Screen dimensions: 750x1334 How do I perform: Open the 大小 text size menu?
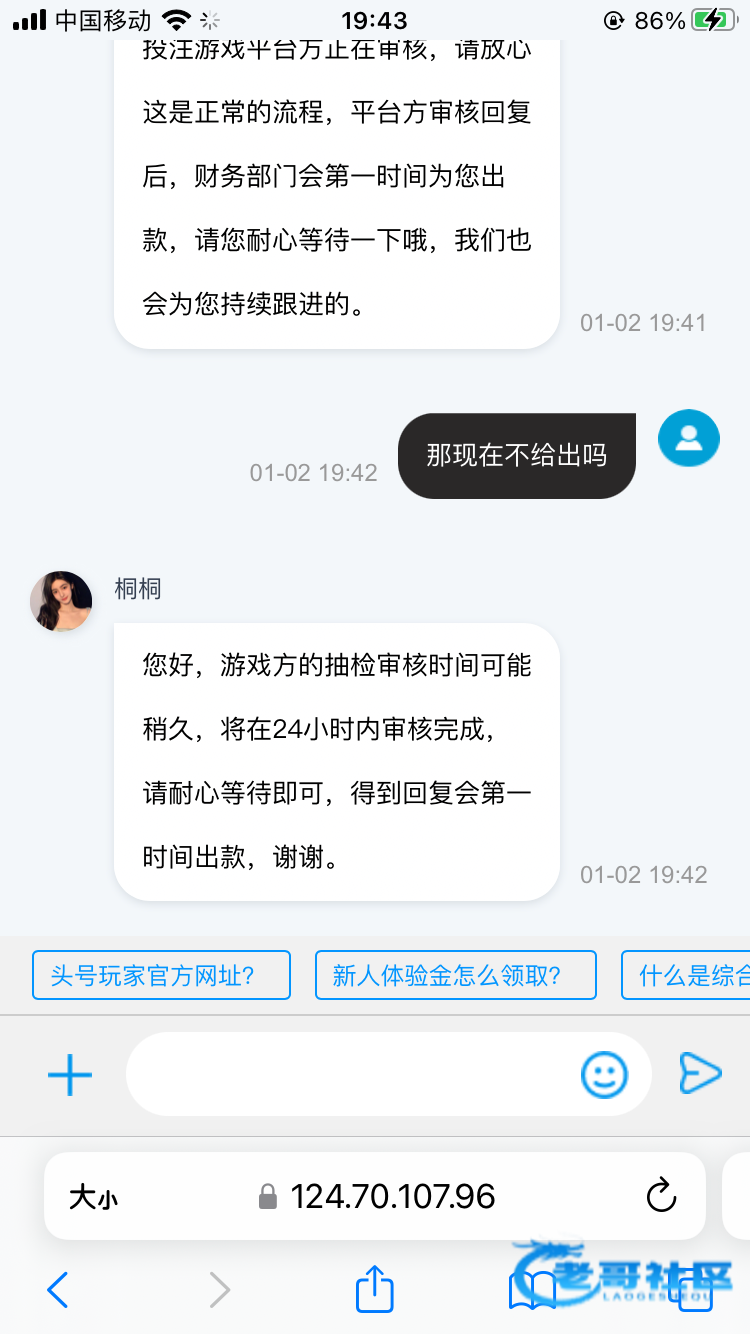click(x=93, y=1197)
